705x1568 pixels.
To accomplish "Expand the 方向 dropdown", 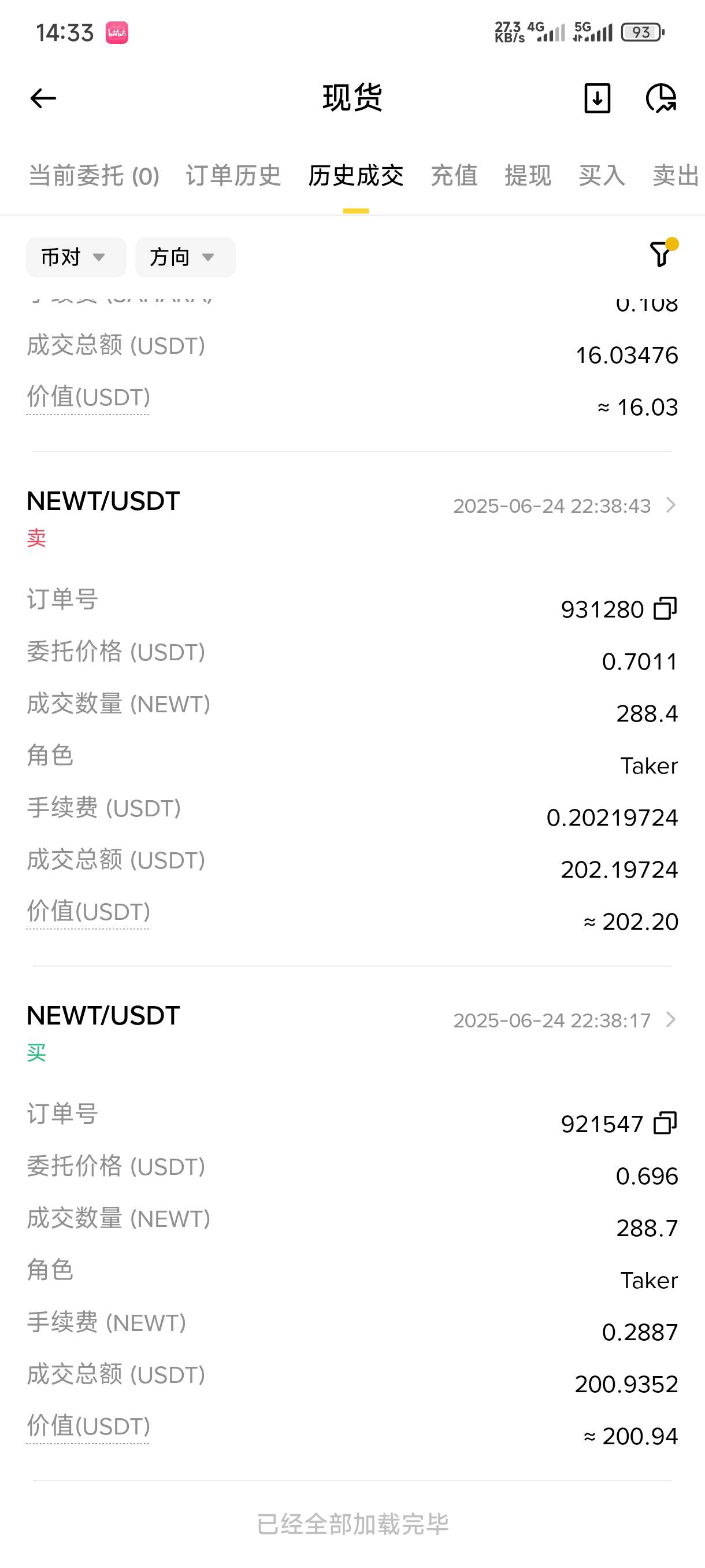I will tap(185, 257).
